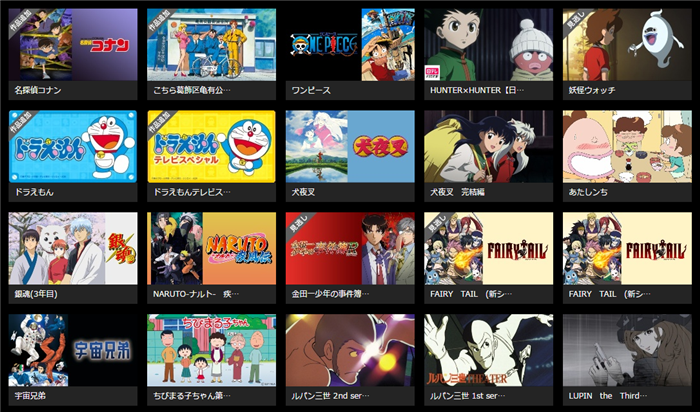Open the ちびまる子ちゃん card
This screenshot has width=700, height=412.
point(211,350)
